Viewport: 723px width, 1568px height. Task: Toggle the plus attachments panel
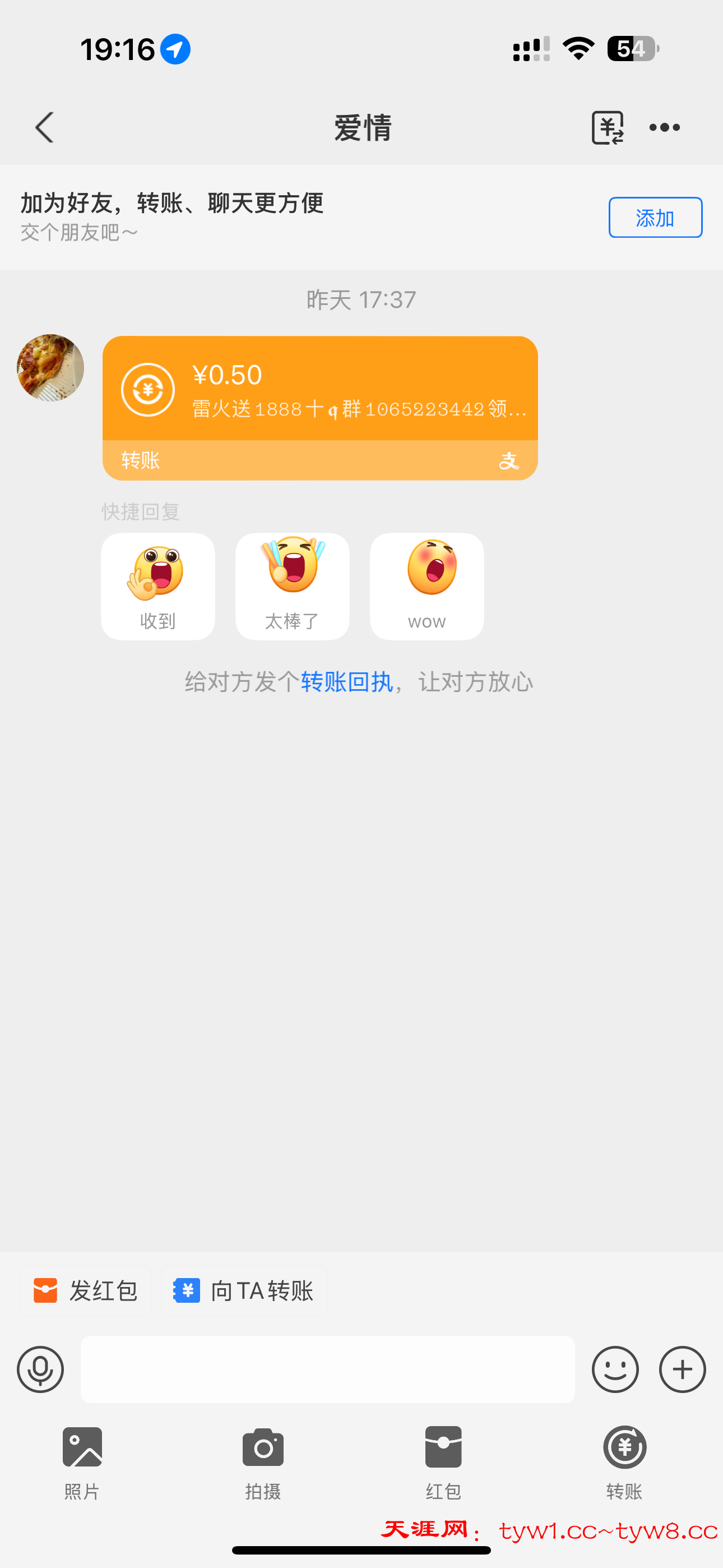(x=682, y=1369)
